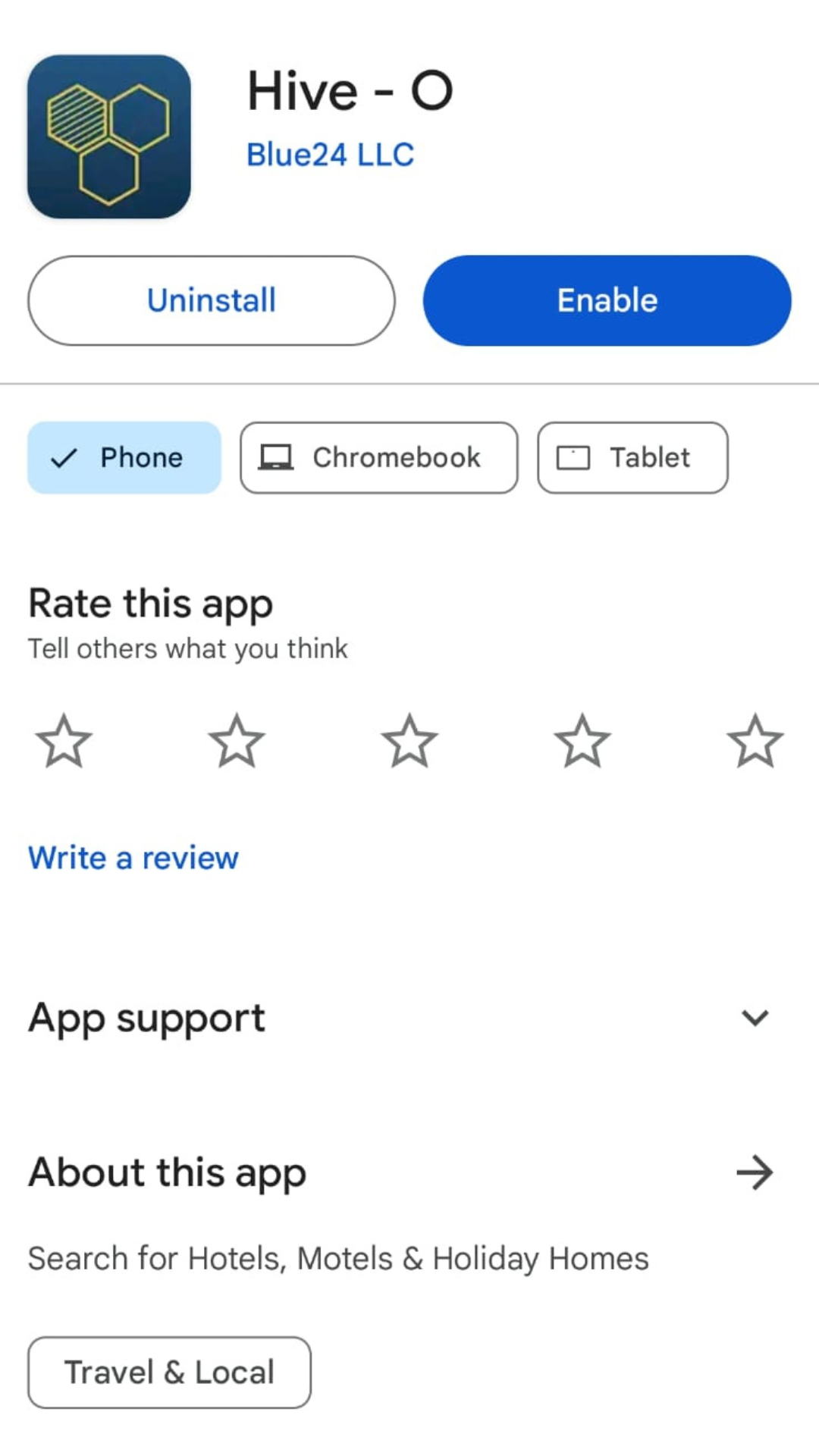Viewport: 819px width, 1456px height.
Task: Switch to the Tablet chip
Action: coord(632,457)
